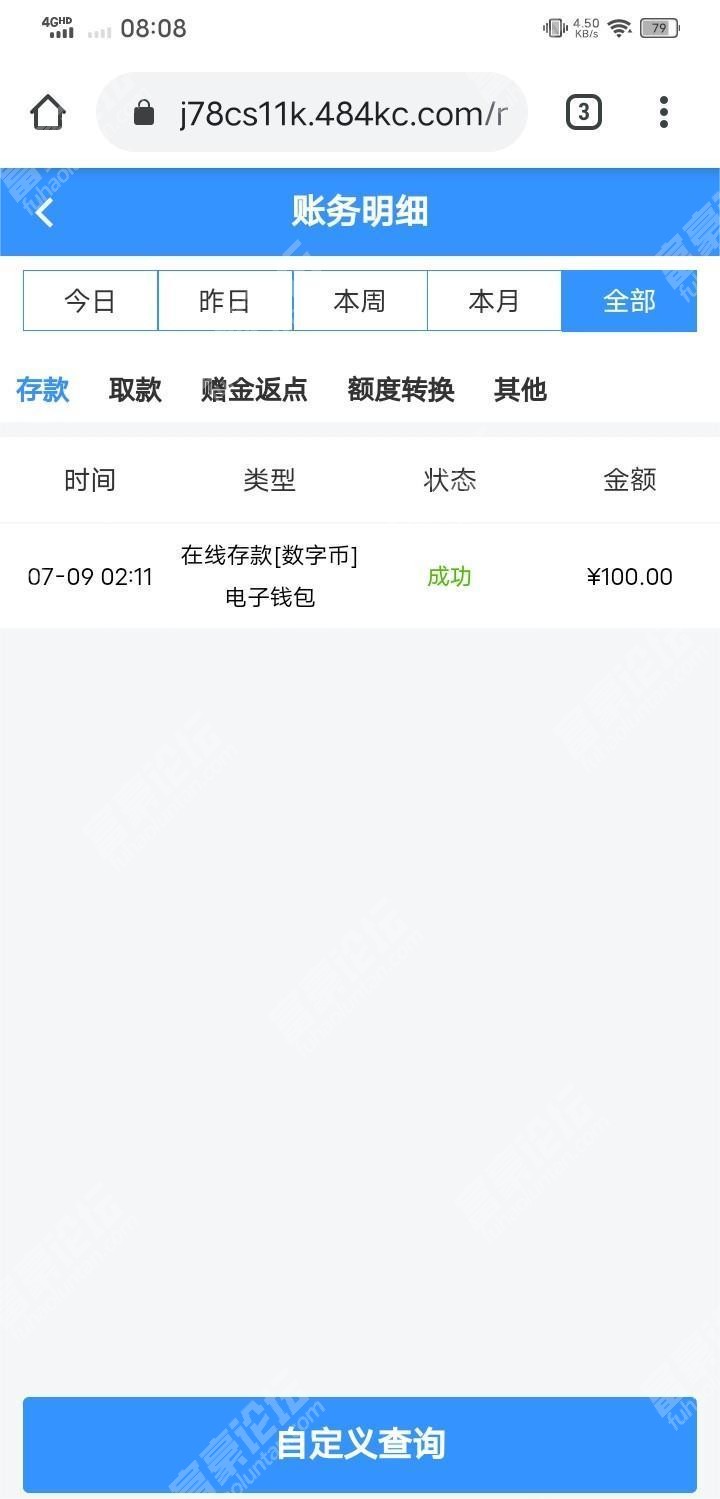The height and width of the screenshot is (1499, 720).
Task: Switch to the 本月 filter
Action: [x=494, y=301]
